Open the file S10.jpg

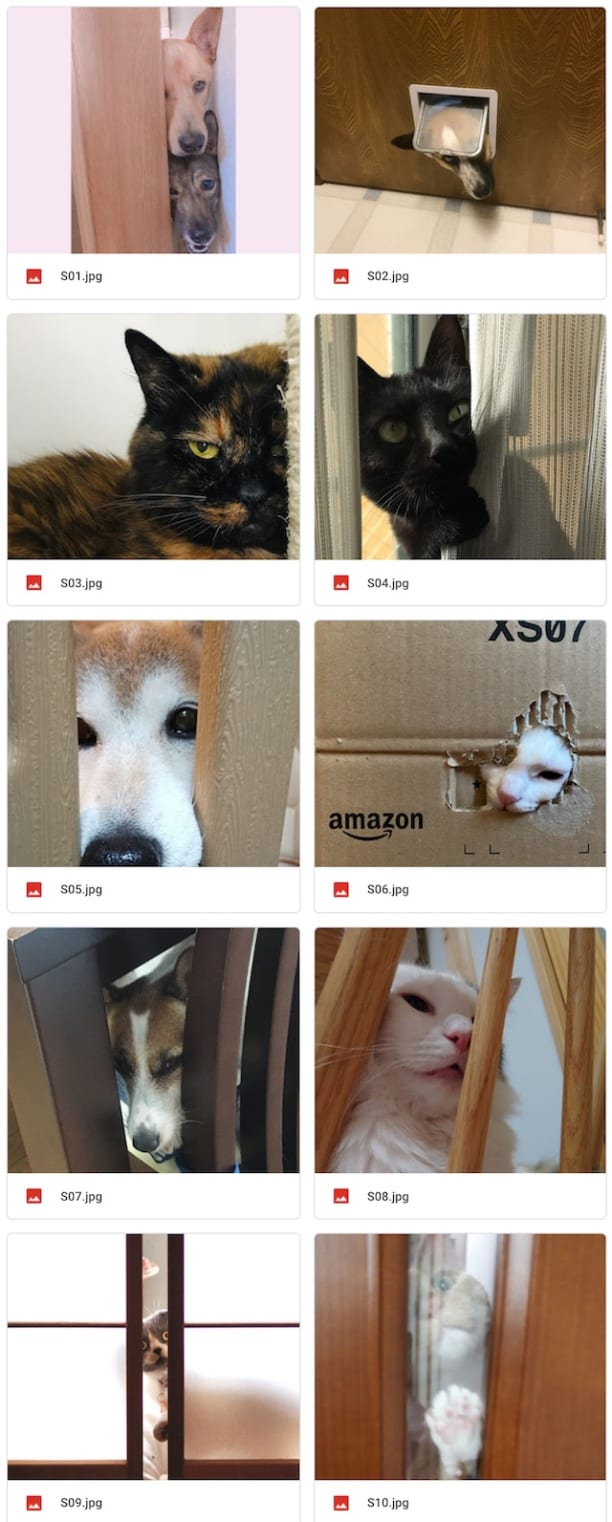pos(460,1356)
